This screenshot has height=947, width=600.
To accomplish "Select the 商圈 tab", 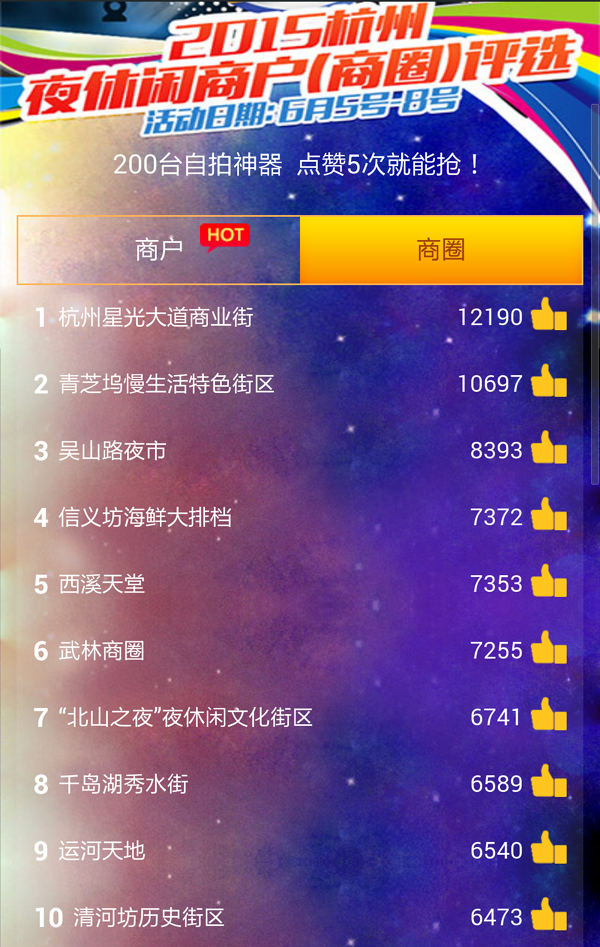I will pos(441,250).
